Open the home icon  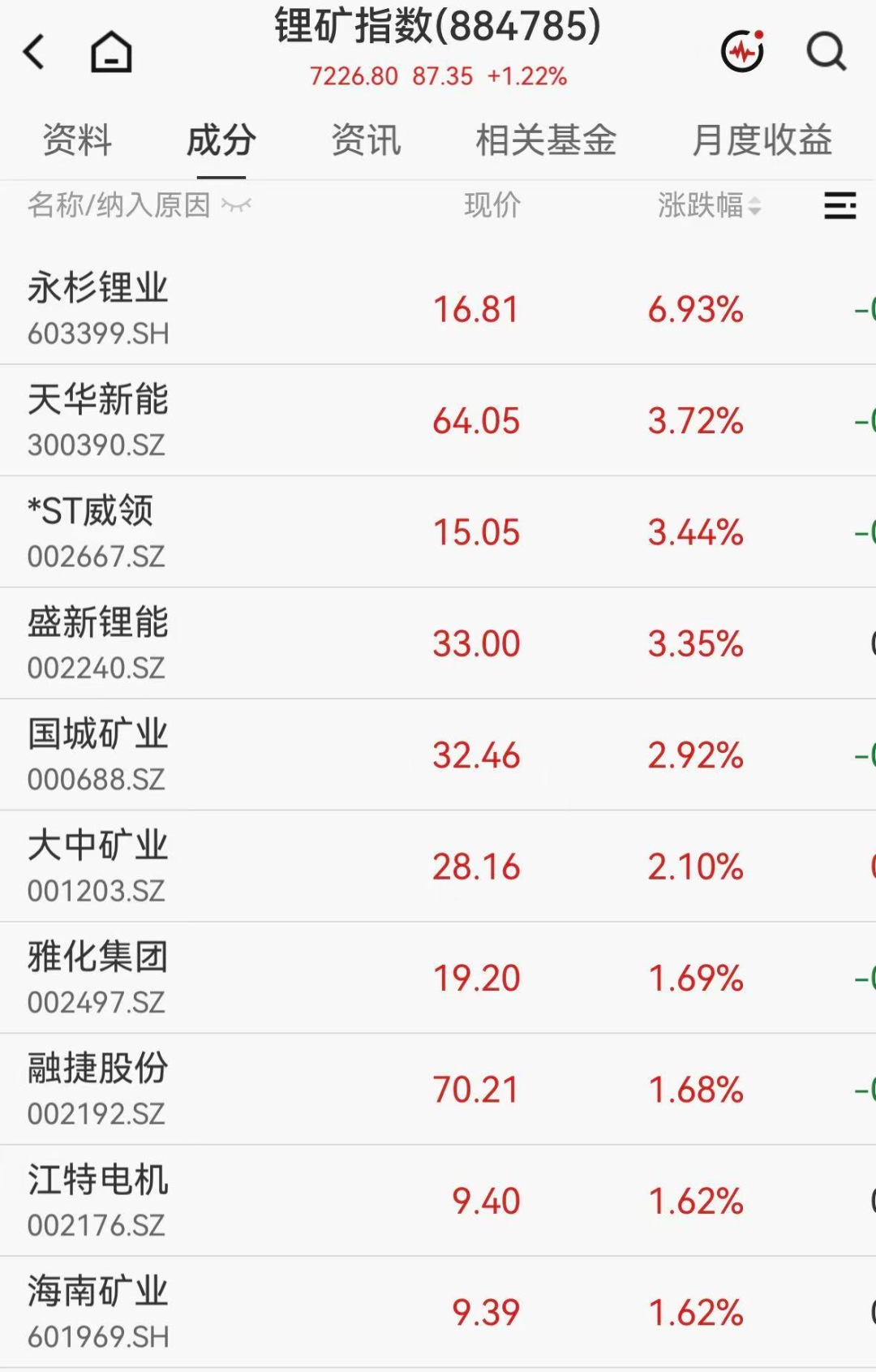pyautogui.click(x=111, y=52)
